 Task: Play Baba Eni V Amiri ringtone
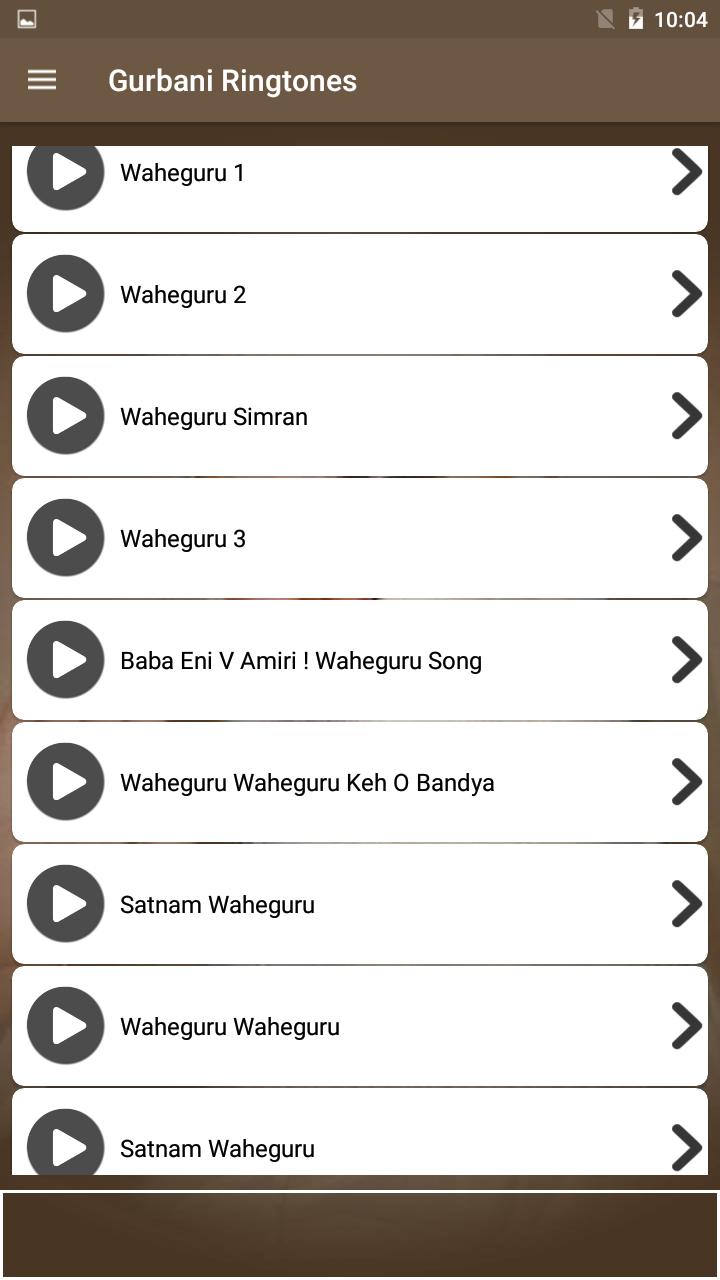tap(66, 660)
